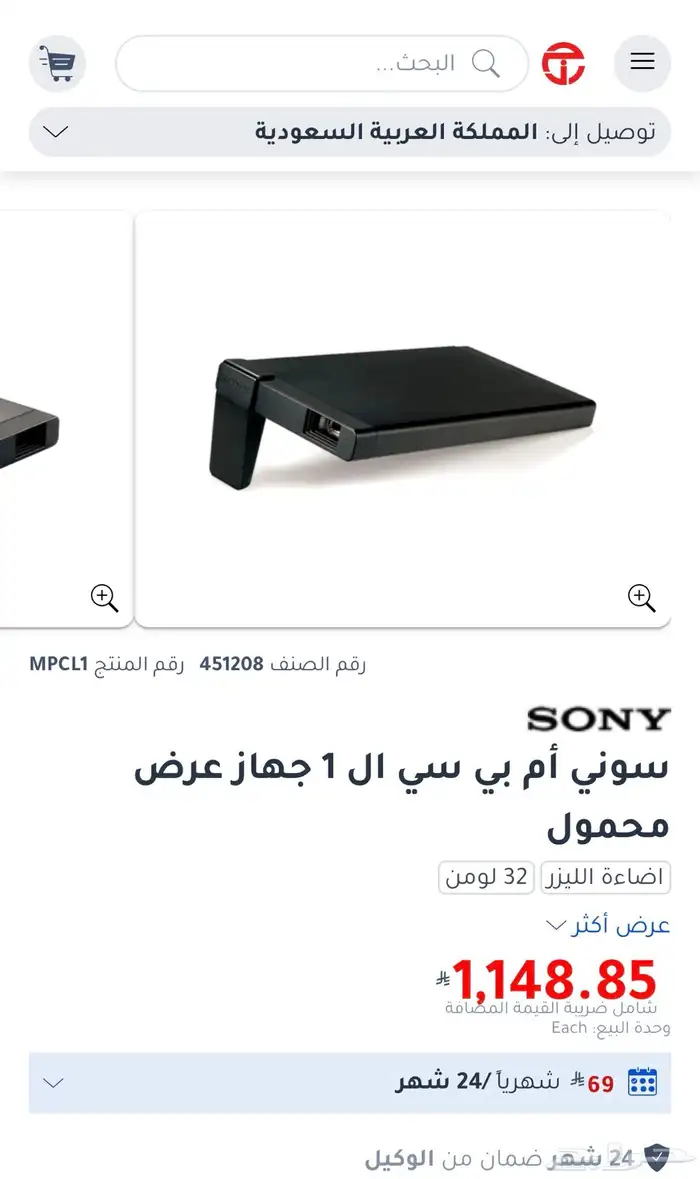Viewport: 700px width, 1179px height.
Task: Select the اضاءة الليزر chip
Action: [605, 877]
